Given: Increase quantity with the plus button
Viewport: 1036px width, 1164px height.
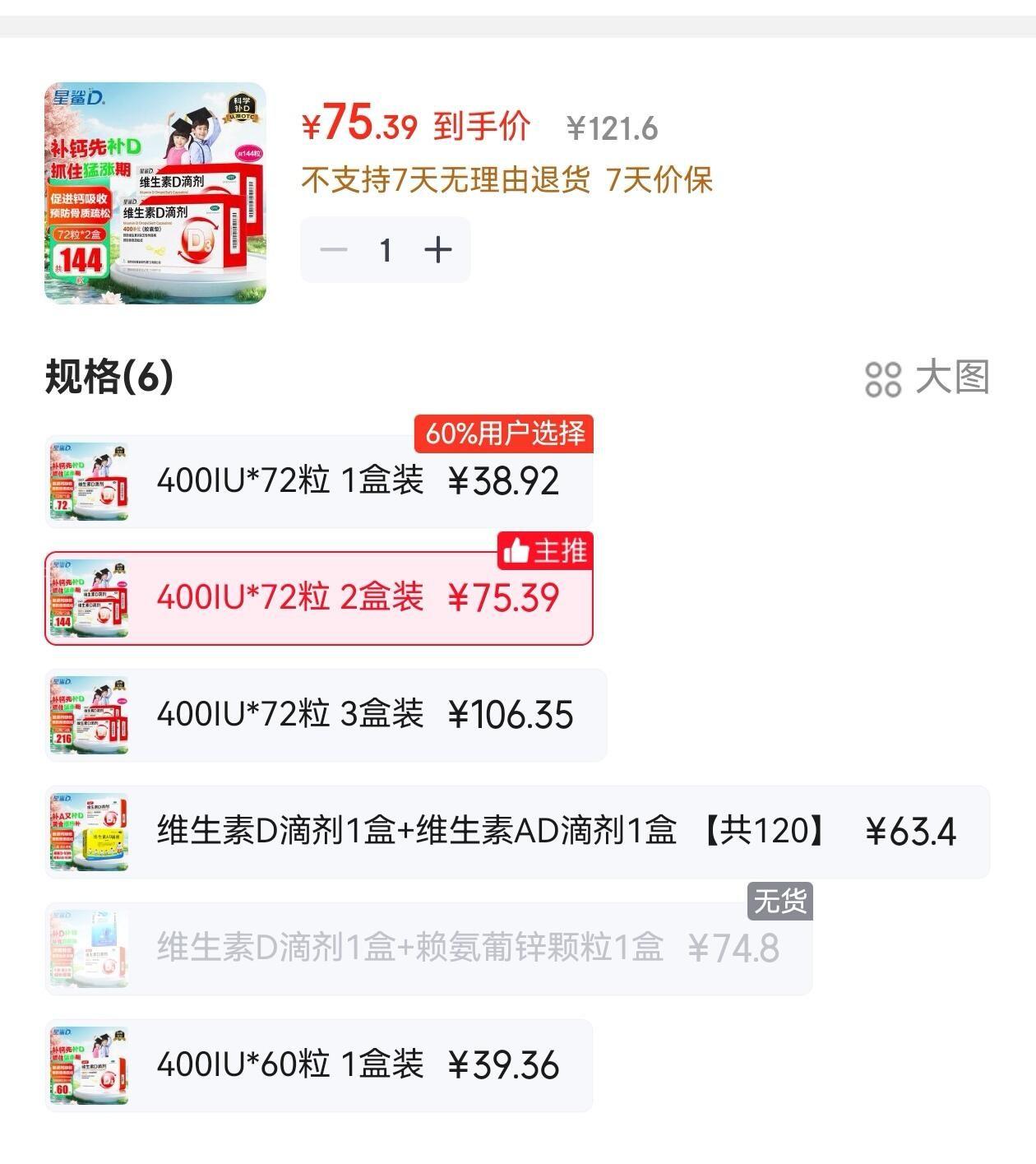Looking at the screenshot, I should click(x=438, y=250).
